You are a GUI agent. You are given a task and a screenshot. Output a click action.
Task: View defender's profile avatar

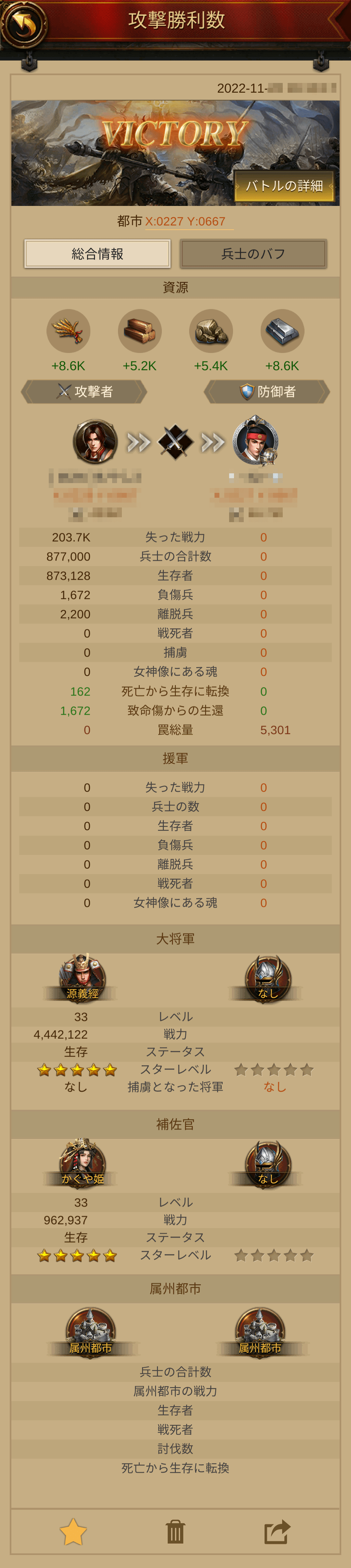[x=256, y=440]
